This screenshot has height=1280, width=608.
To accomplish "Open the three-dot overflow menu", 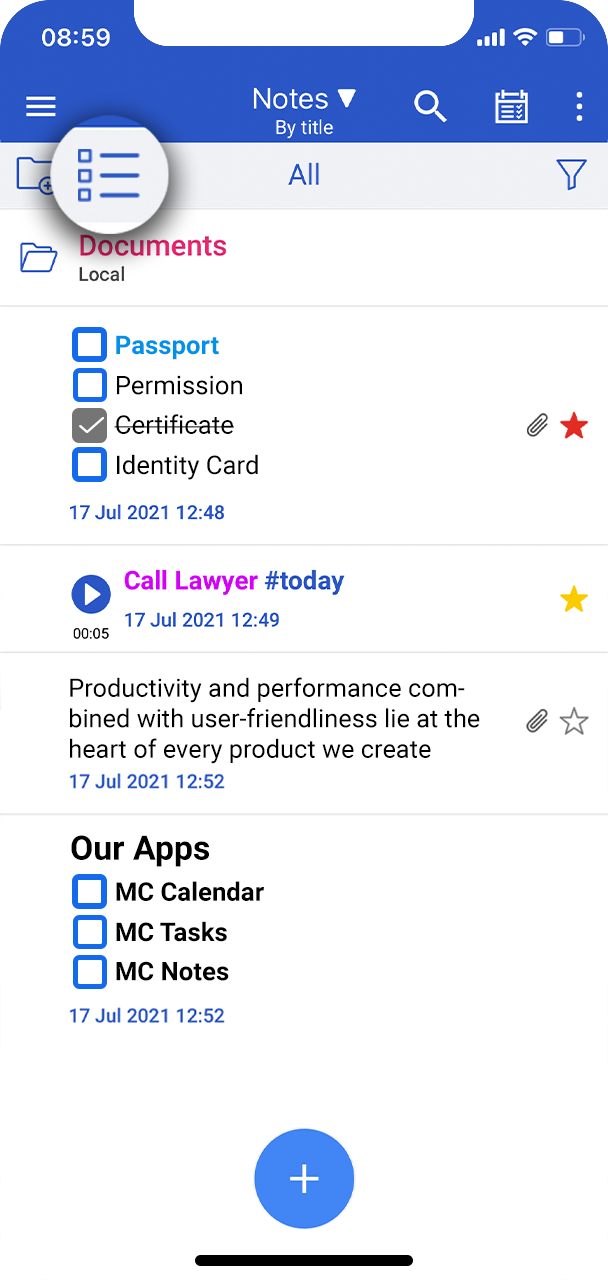I will [x=579, y=106].
